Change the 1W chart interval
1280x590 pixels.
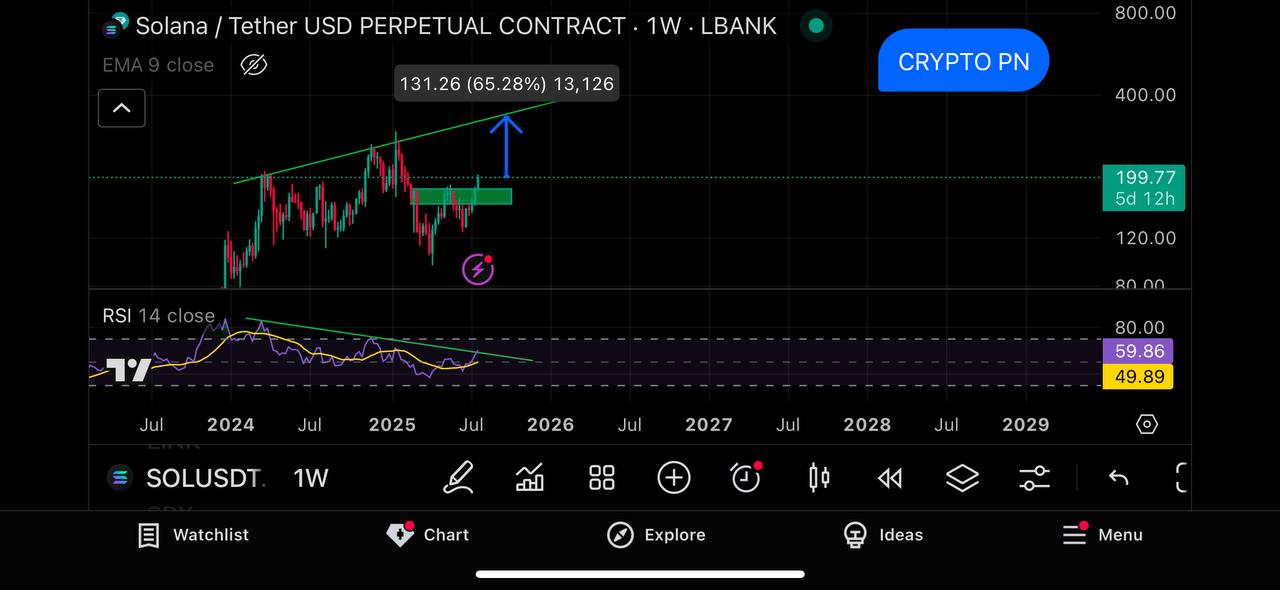(x=310, y=478)
